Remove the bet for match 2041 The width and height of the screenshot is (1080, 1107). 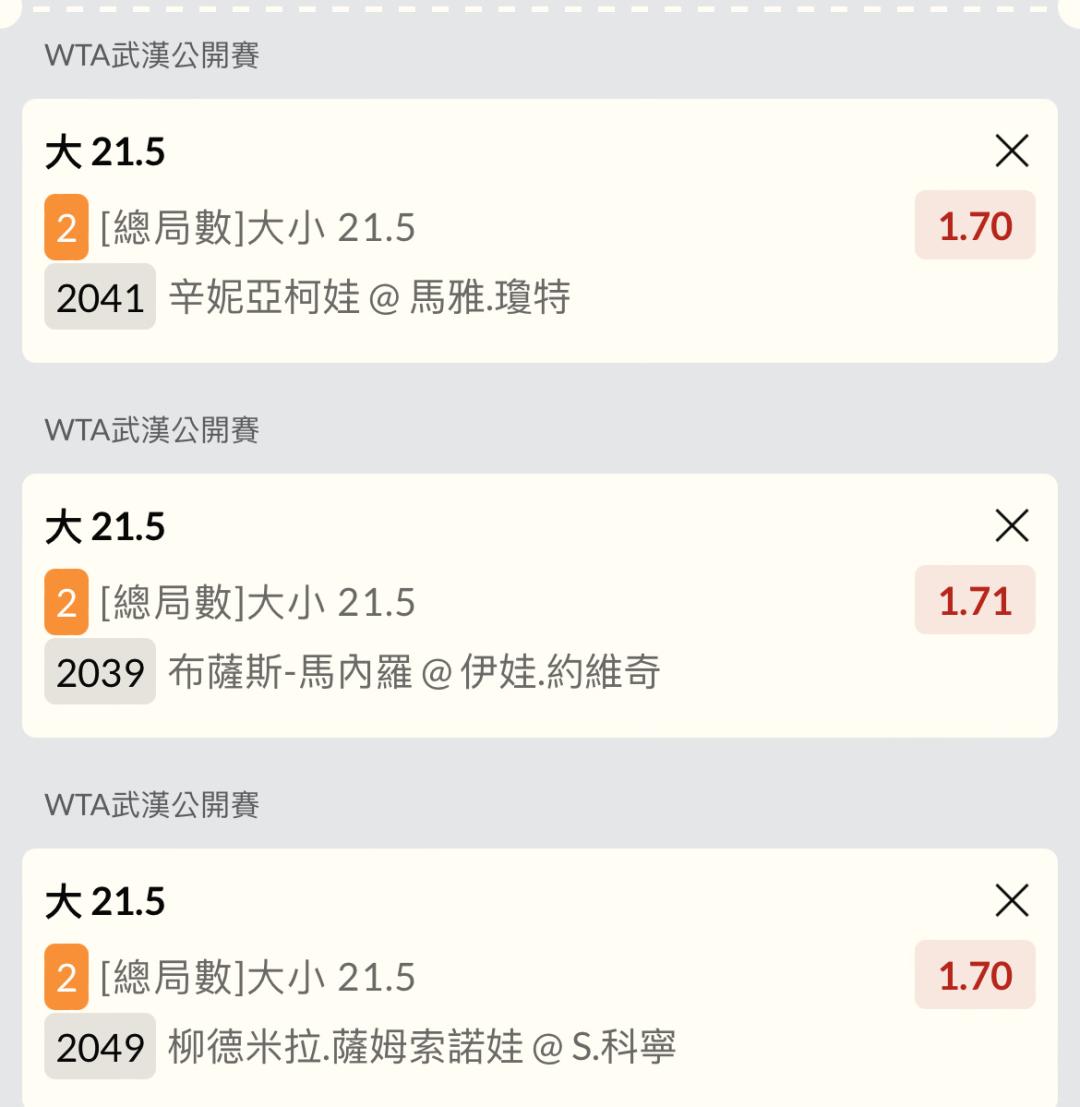1012,152
